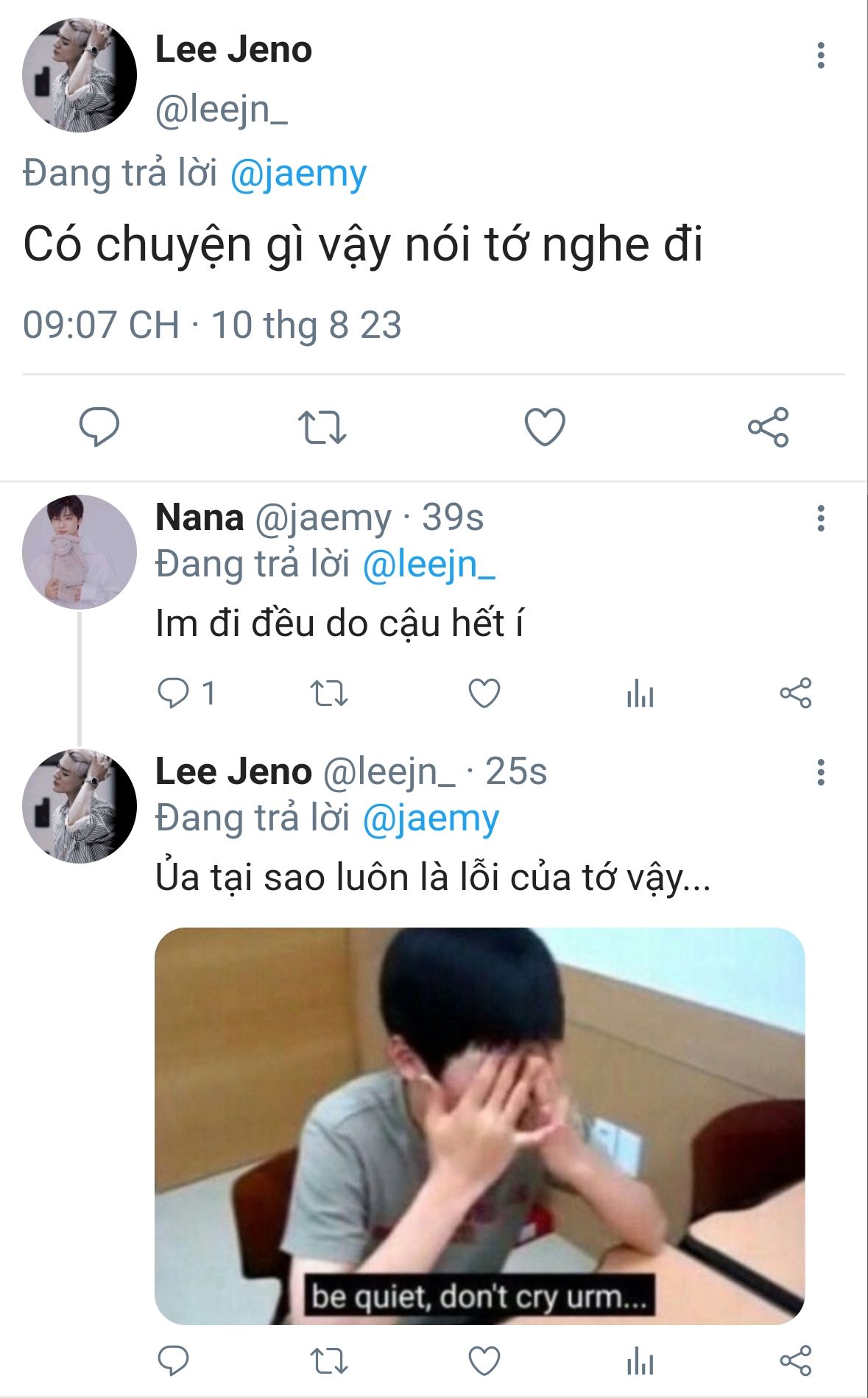The width and height of the screenshot is (868, 1398).
Task: Retweet Nana's reply
Action: click(x=328, y=693)
